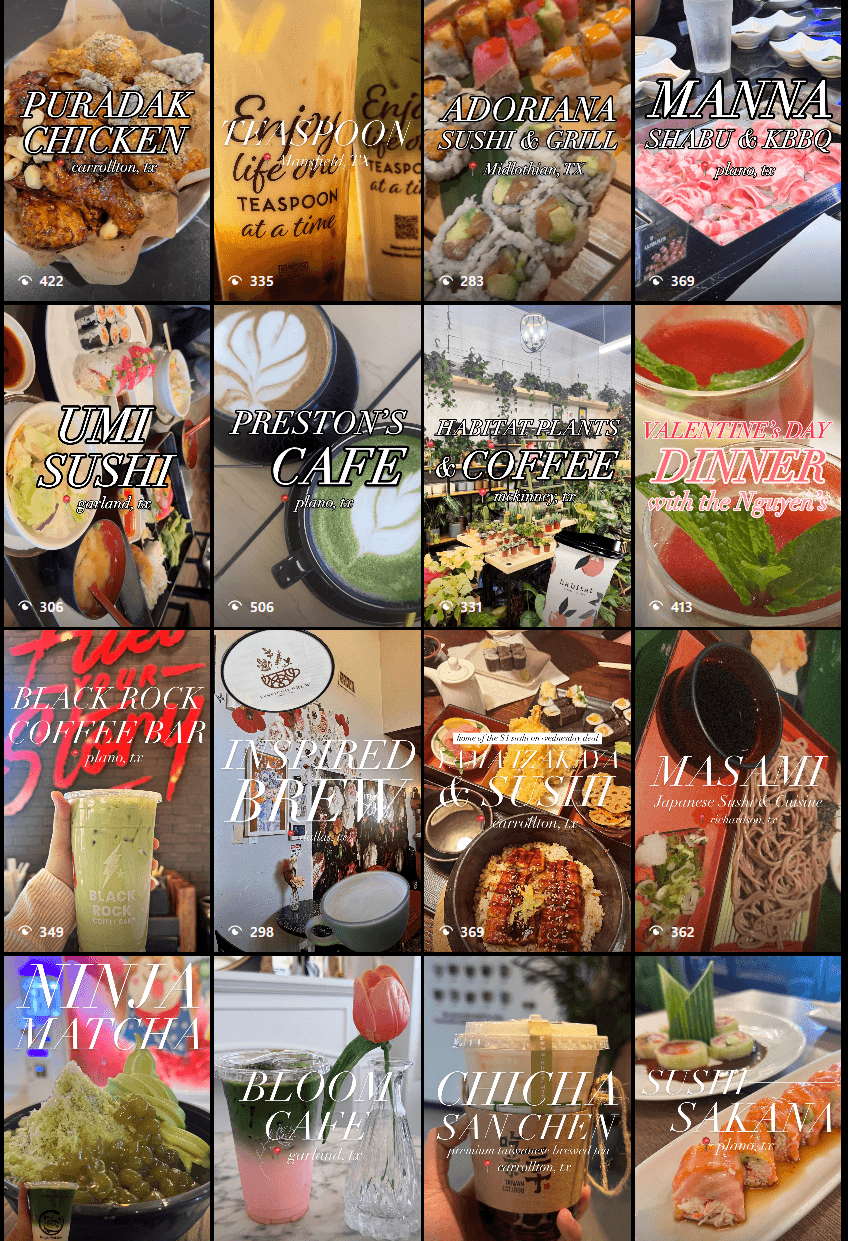
Task: Open the Ninja Matcha video
Action: coord(107,1098)
